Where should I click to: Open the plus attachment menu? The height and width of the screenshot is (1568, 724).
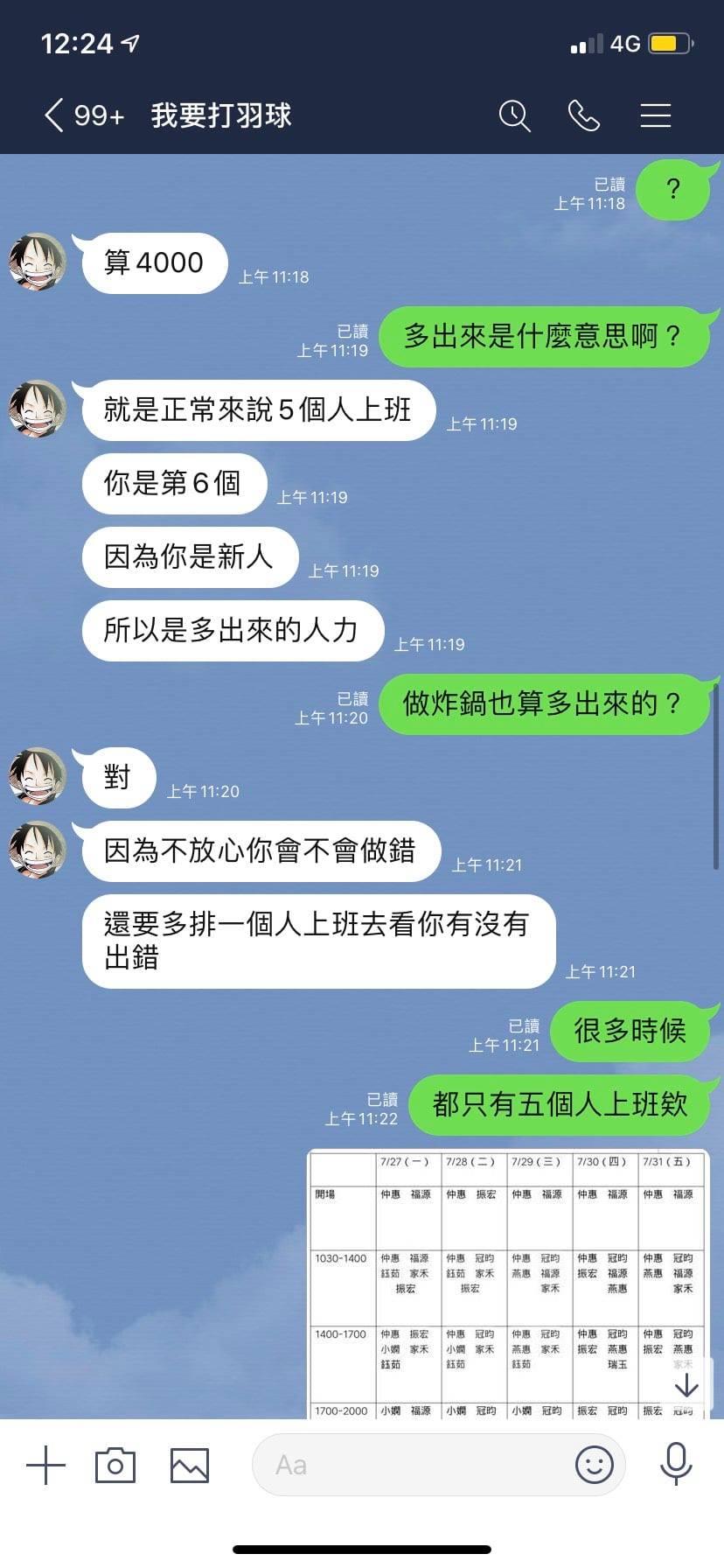coord(45,1464)
